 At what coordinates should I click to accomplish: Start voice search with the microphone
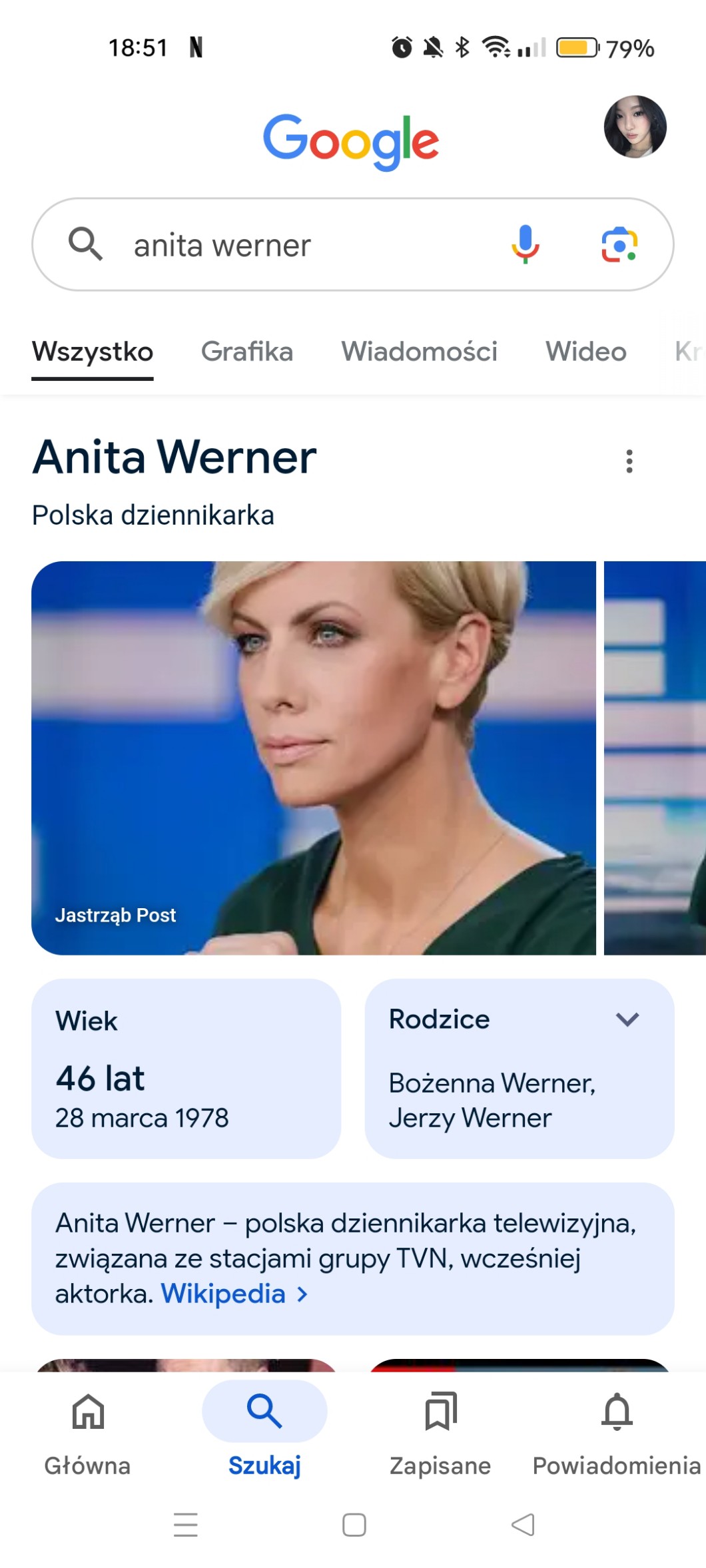pyautogui.click(x=525, y=244)
